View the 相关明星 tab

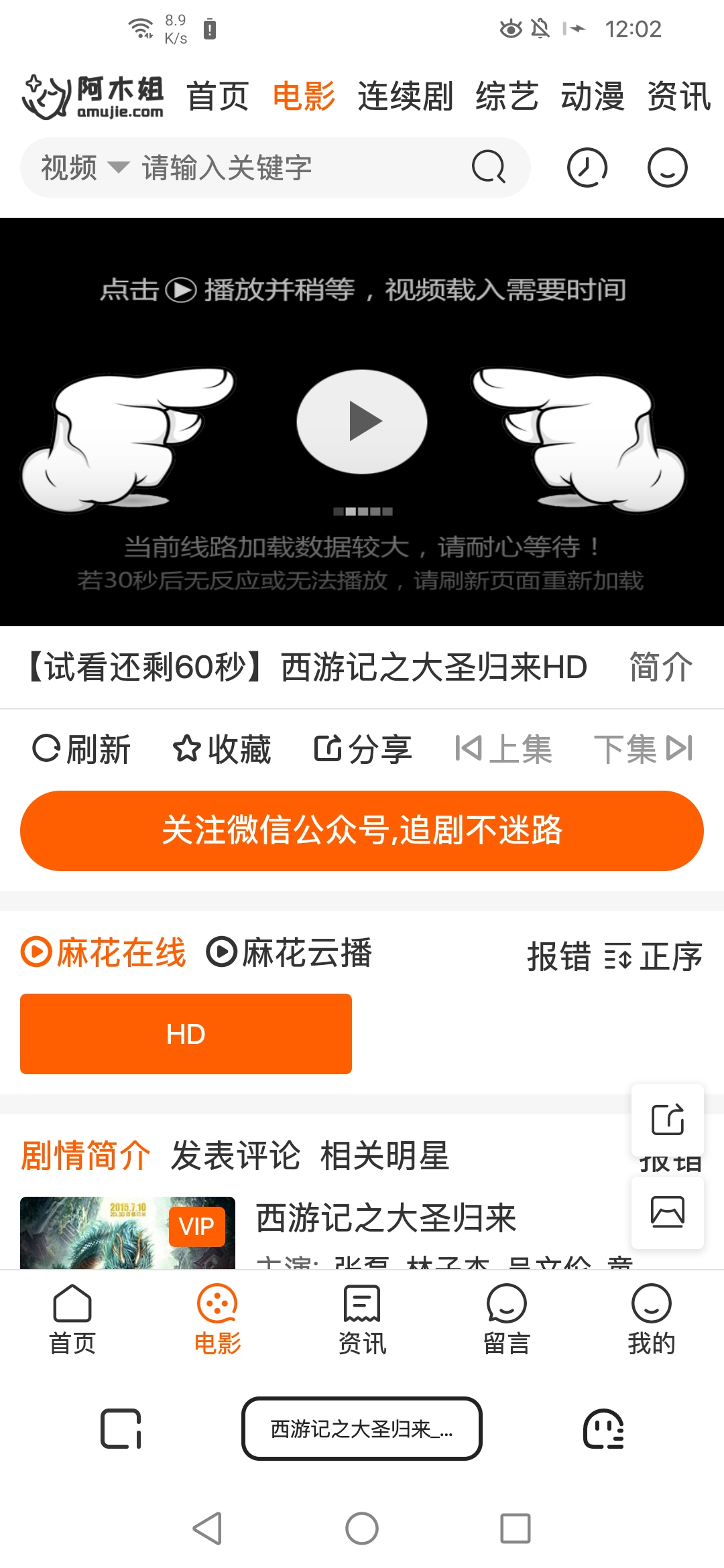click(385, 1155)
